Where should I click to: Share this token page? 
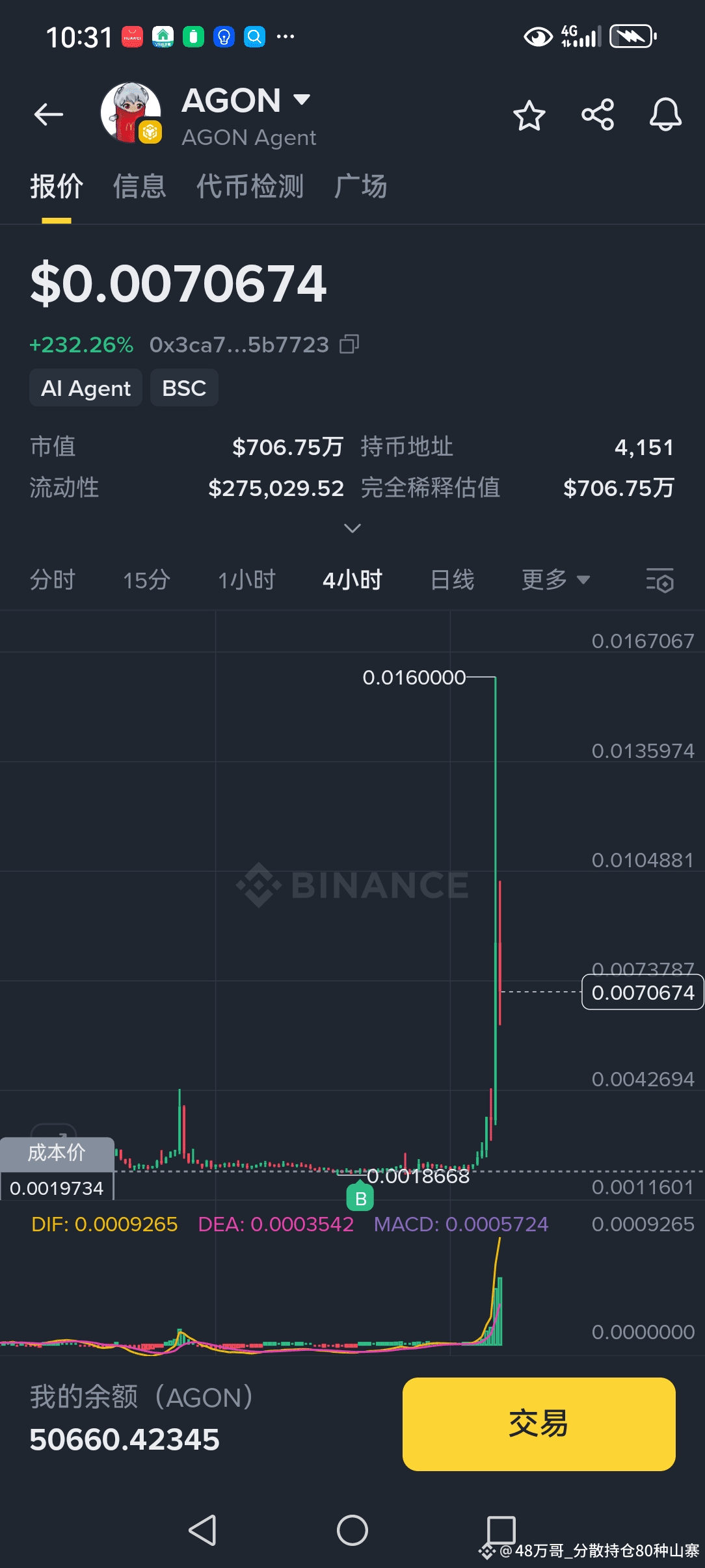(x=598, y=115)
